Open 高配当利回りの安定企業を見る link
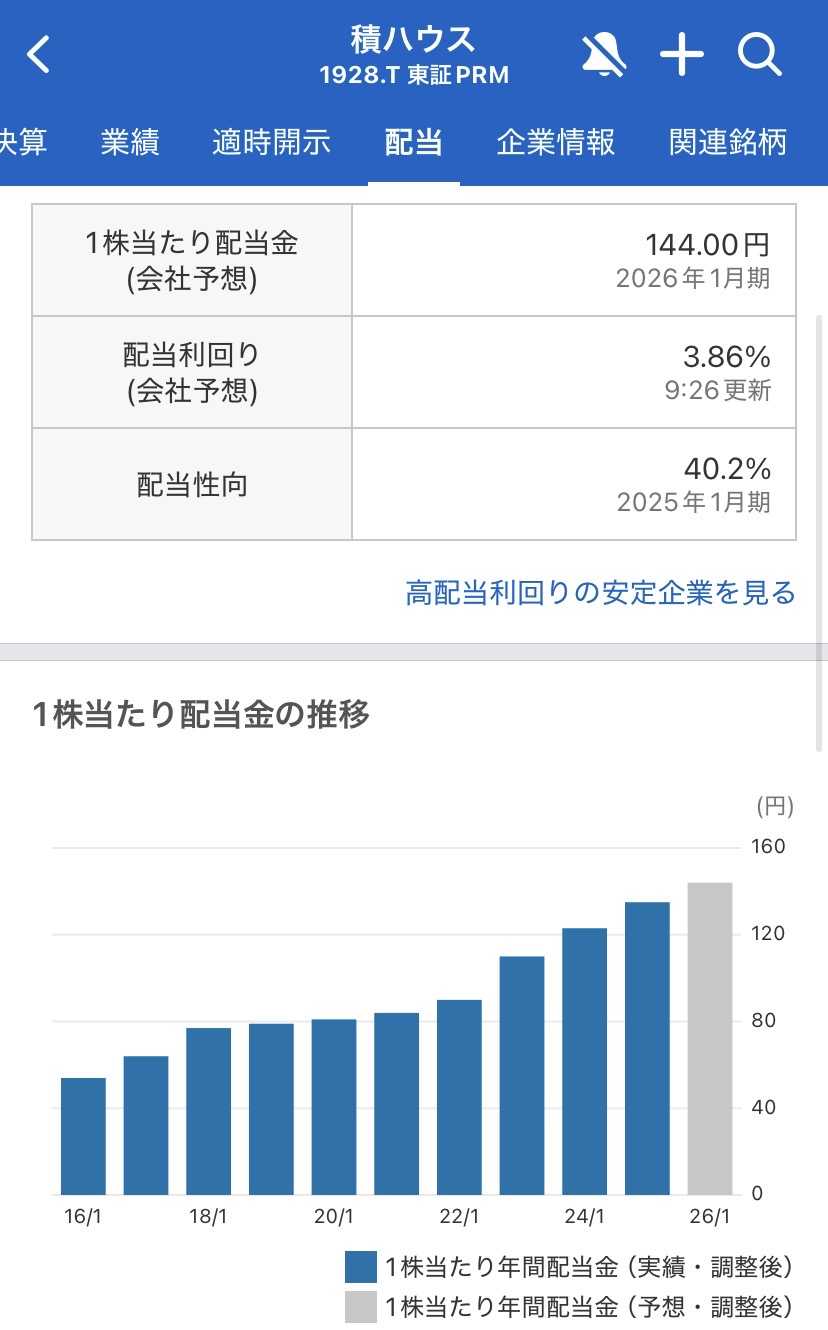828x1330 pixels. coord(600,593)
